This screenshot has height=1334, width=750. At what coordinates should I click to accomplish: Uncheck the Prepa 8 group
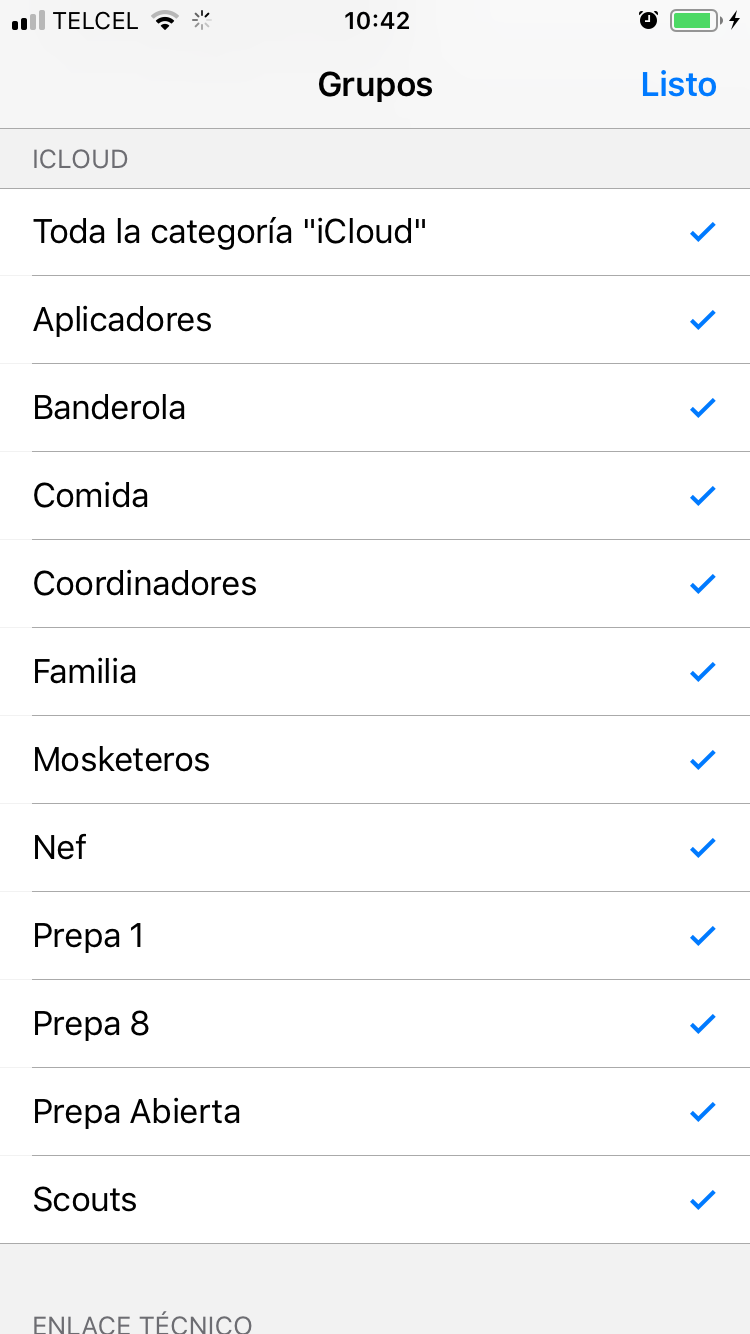(x=703, y=1023)
